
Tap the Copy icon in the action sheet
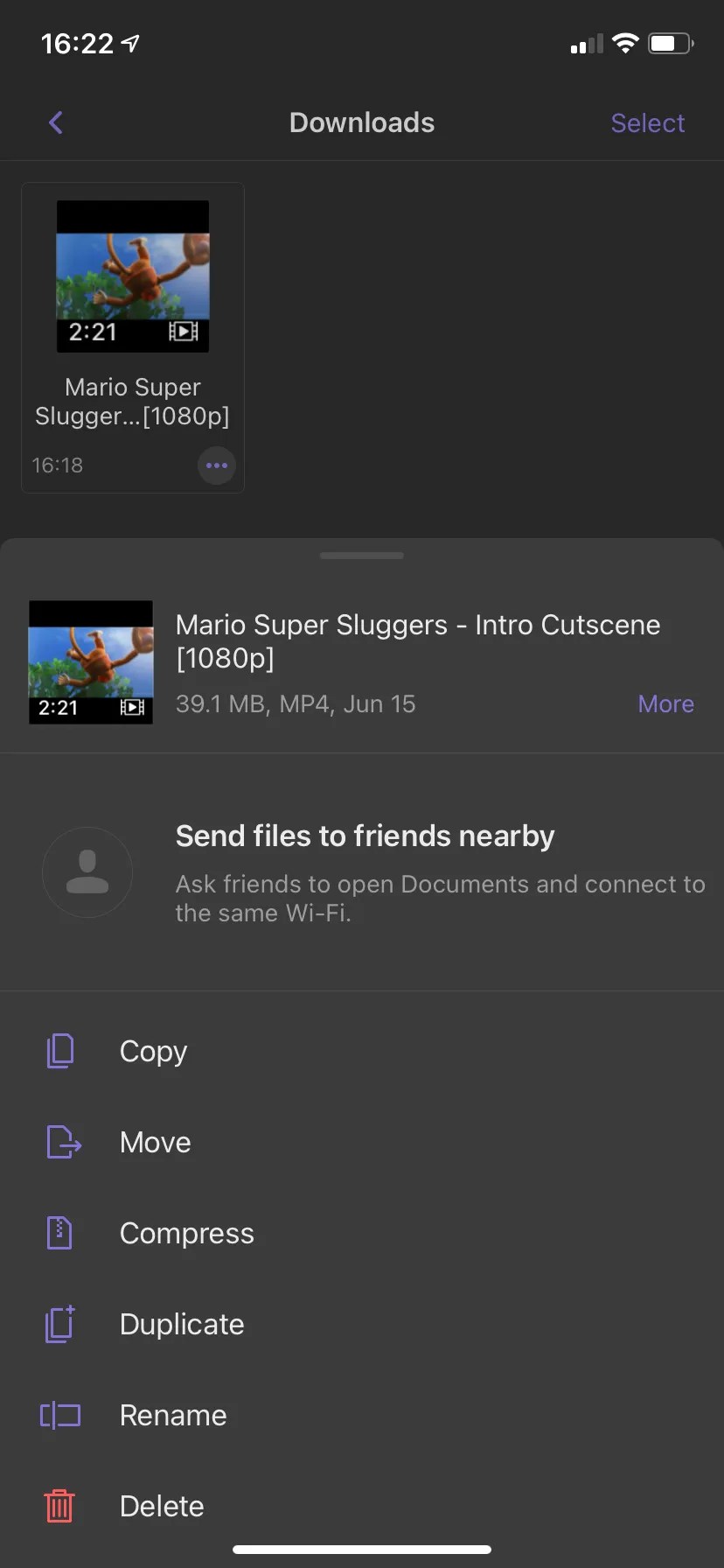point(59,1050)
